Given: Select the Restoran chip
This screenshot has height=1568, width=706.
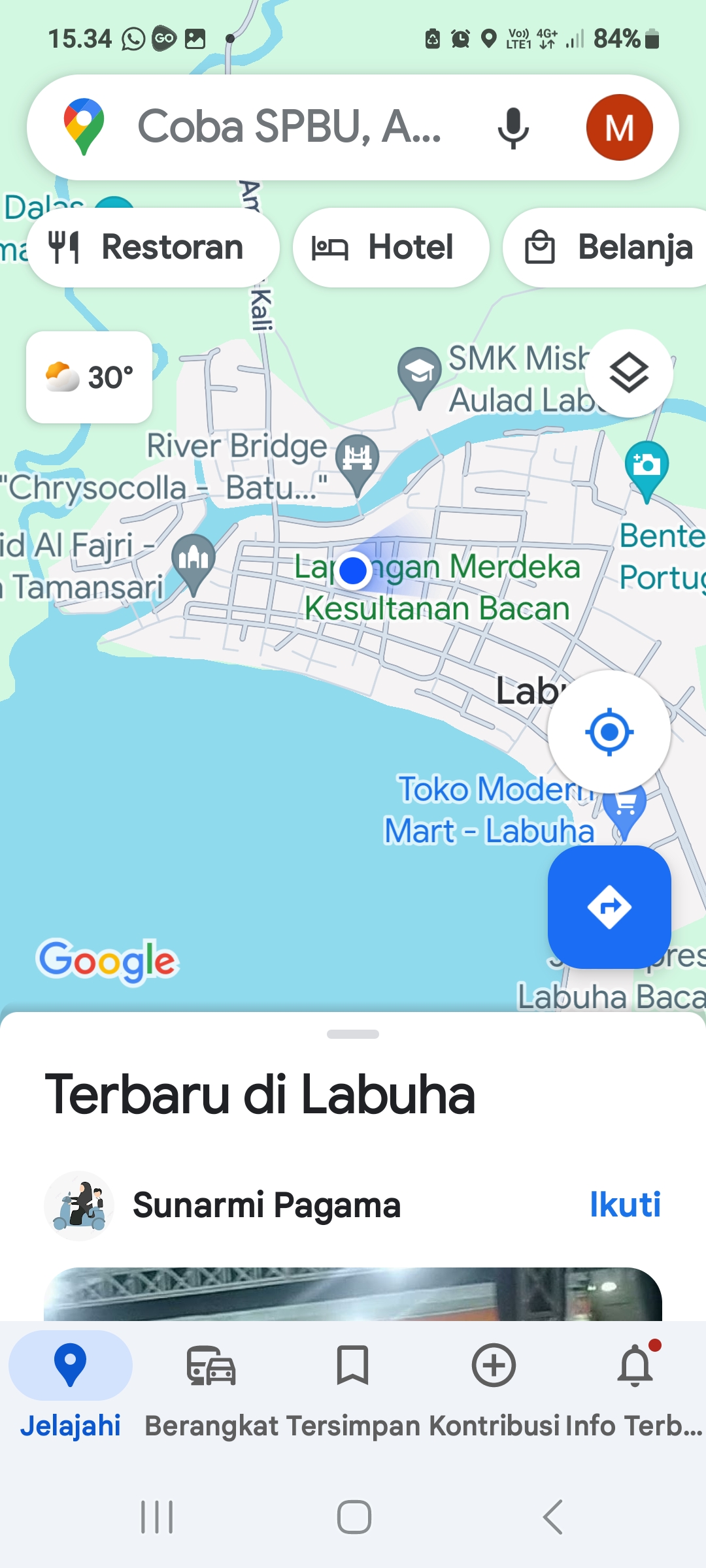Looking at the screenshot, I should click(153, 248).
